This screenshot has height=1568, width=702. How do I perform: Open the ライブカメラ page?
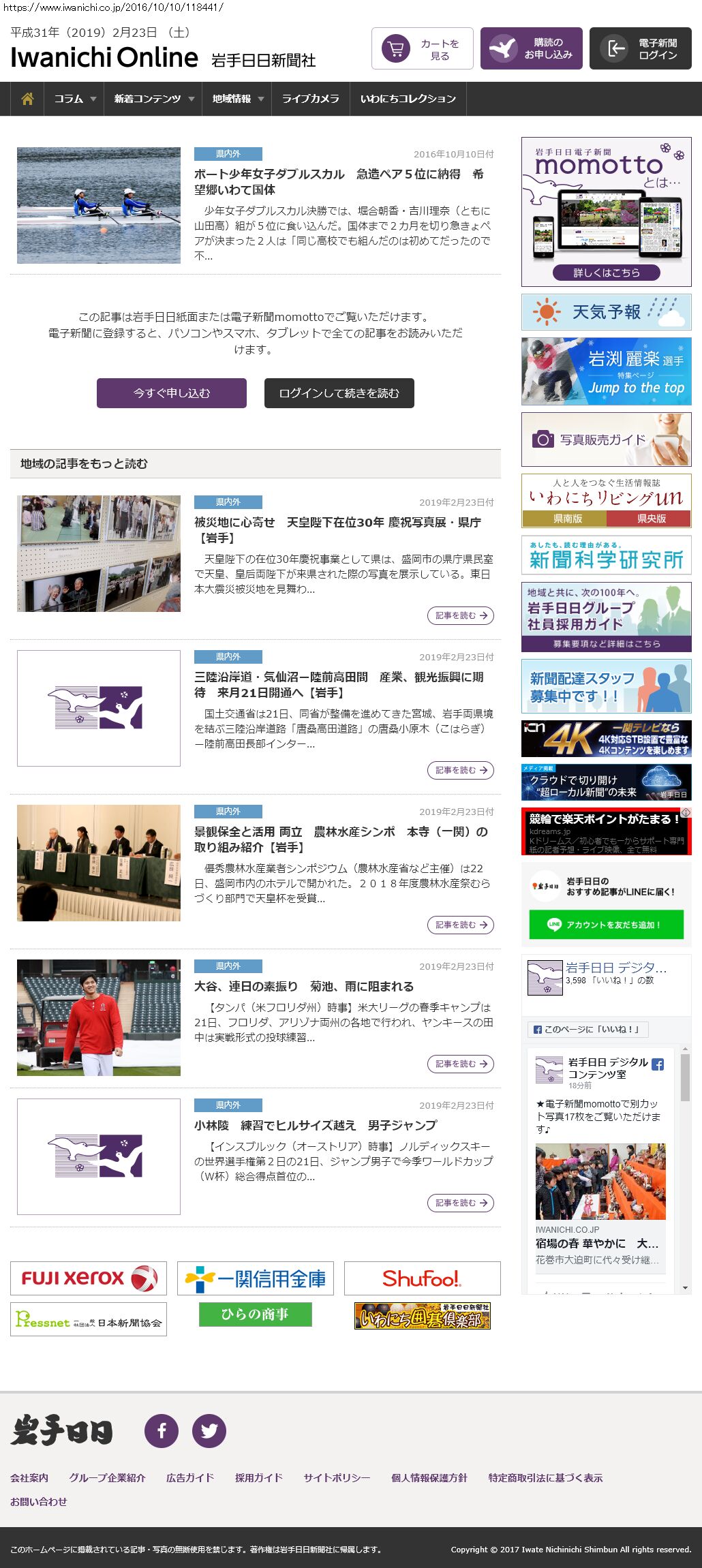[311, 99]
